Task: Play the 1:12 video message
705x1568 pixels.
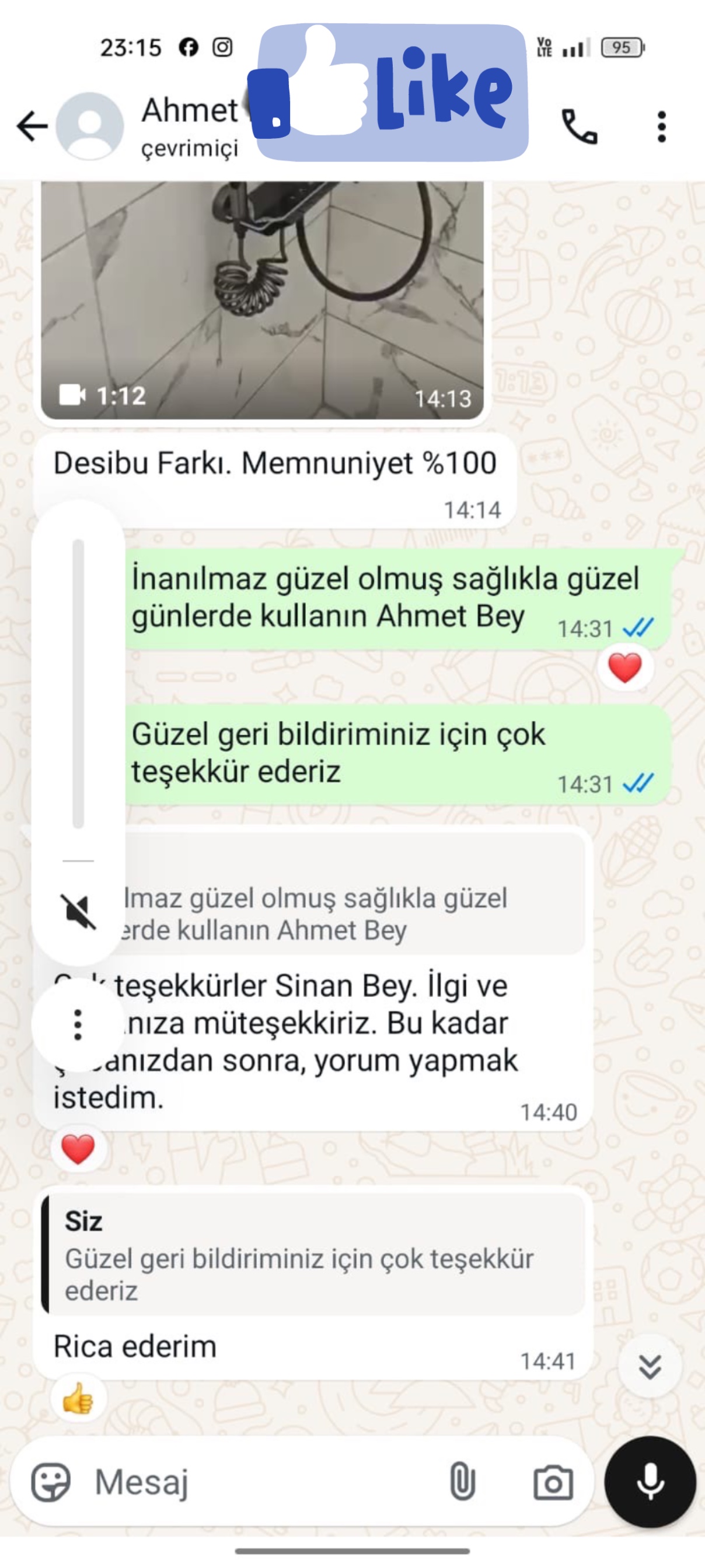Action: pos(262,298)
